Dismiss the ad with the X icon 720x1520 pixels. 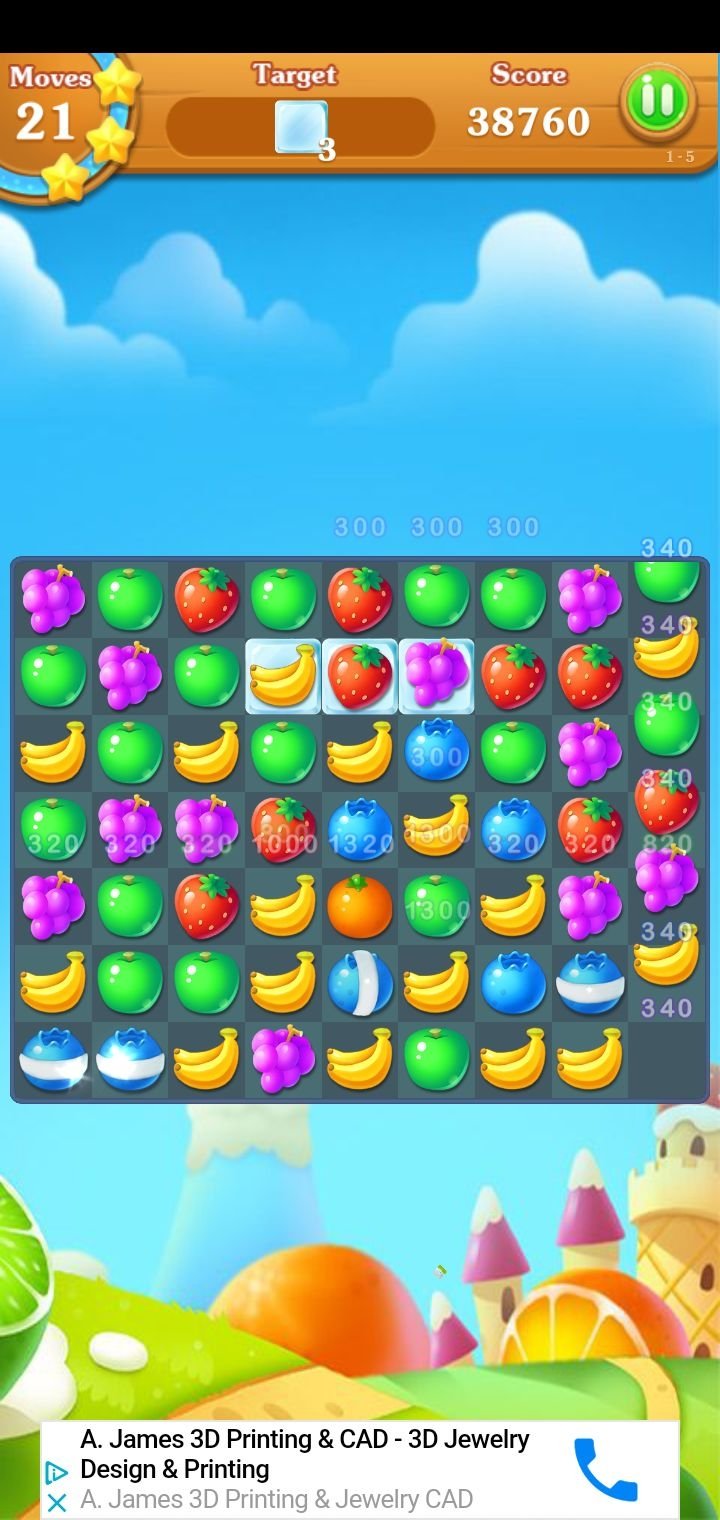click(56, 1502)
